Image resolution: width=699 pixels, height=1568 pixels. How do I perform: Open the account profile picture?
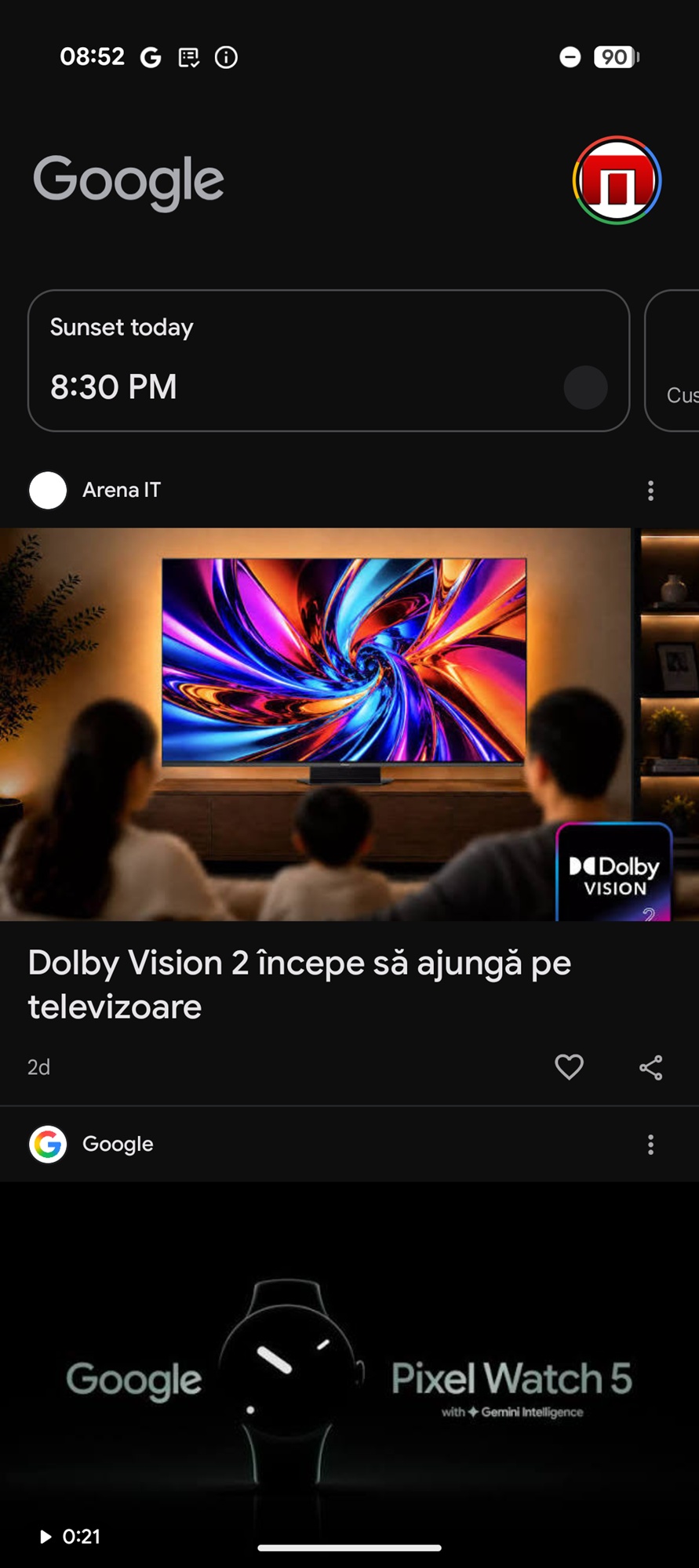(617, 180)
